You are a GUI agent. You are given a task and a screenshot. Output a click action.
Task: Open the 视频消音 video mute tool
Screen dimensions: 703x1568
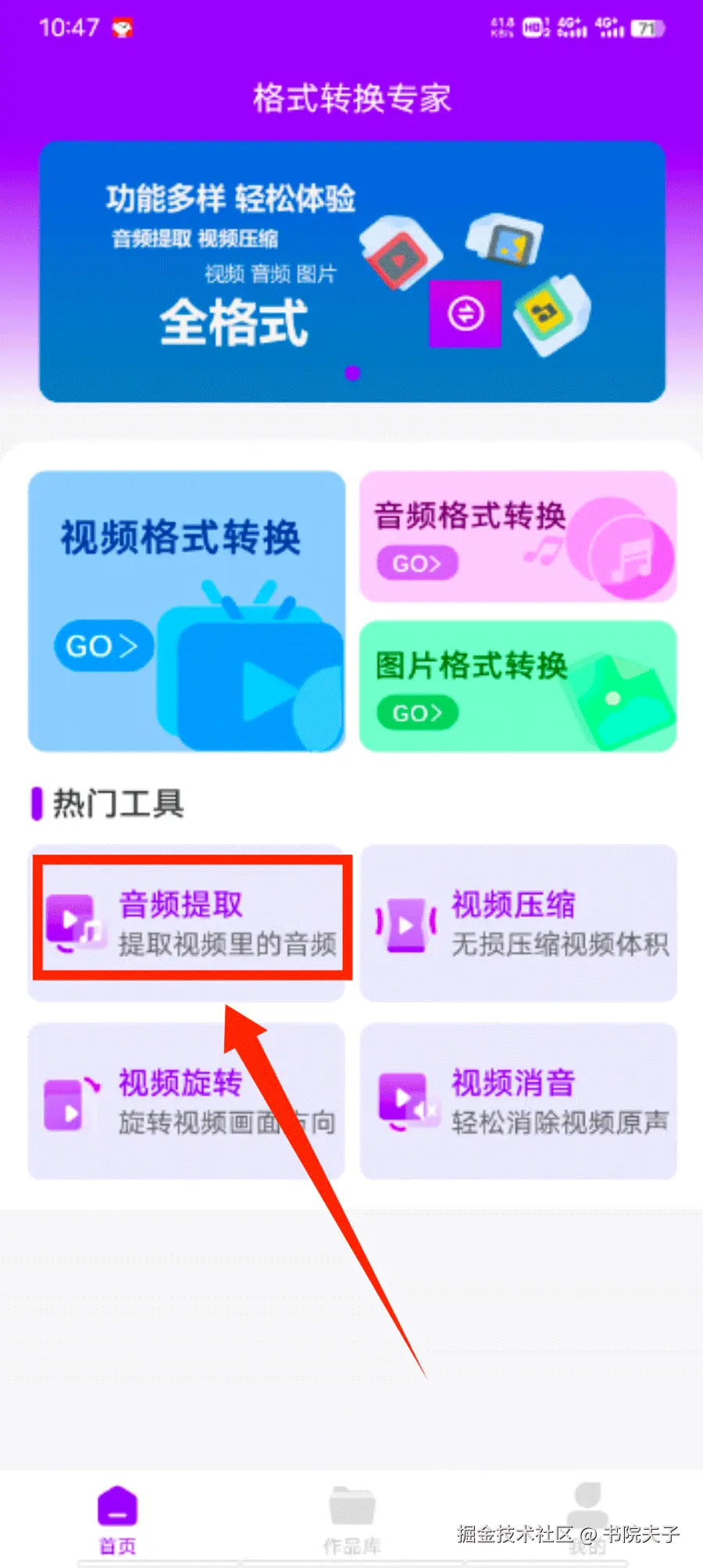click(518, 1101)
